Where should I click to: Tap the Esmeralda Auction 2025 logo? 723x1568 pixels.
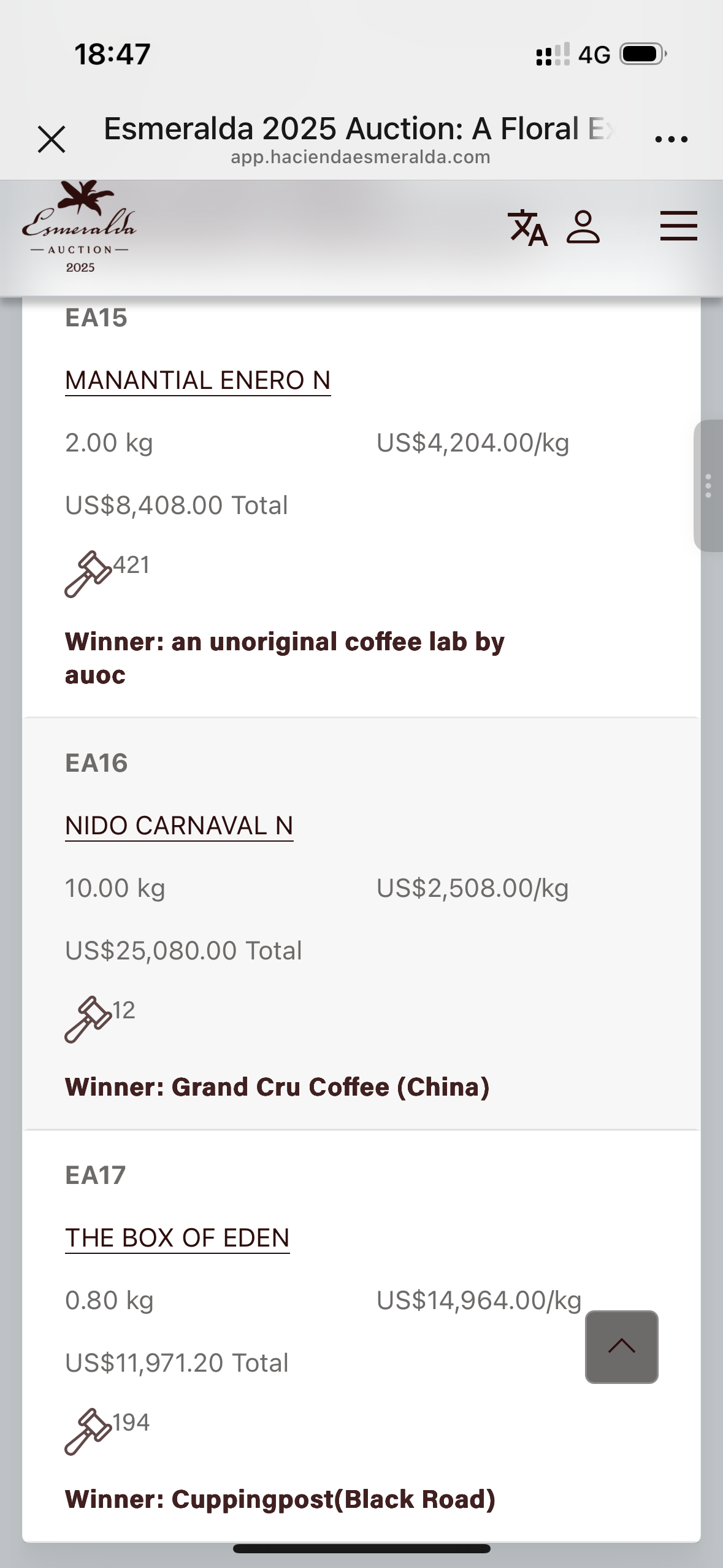tap(80, 226)
